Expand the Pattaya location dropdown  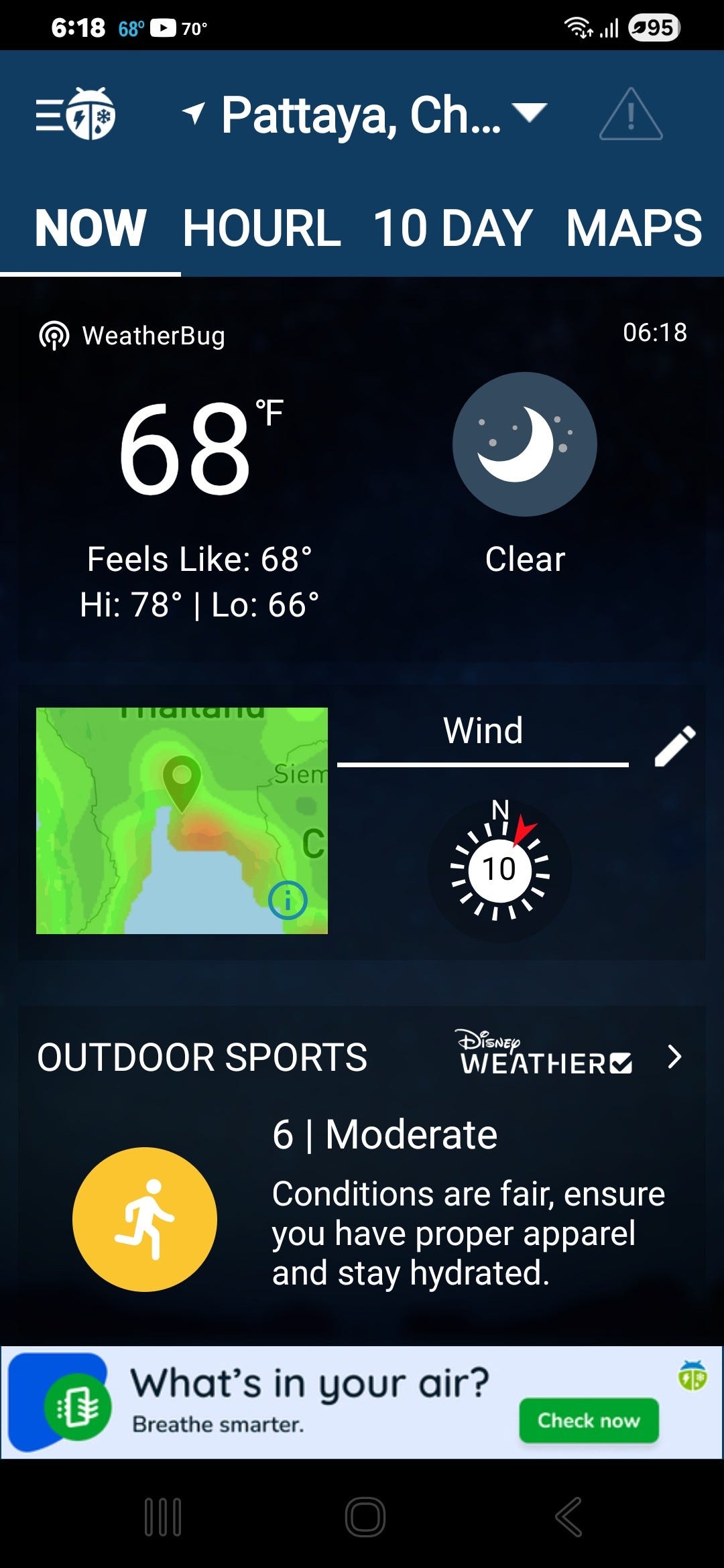[530, 113]
